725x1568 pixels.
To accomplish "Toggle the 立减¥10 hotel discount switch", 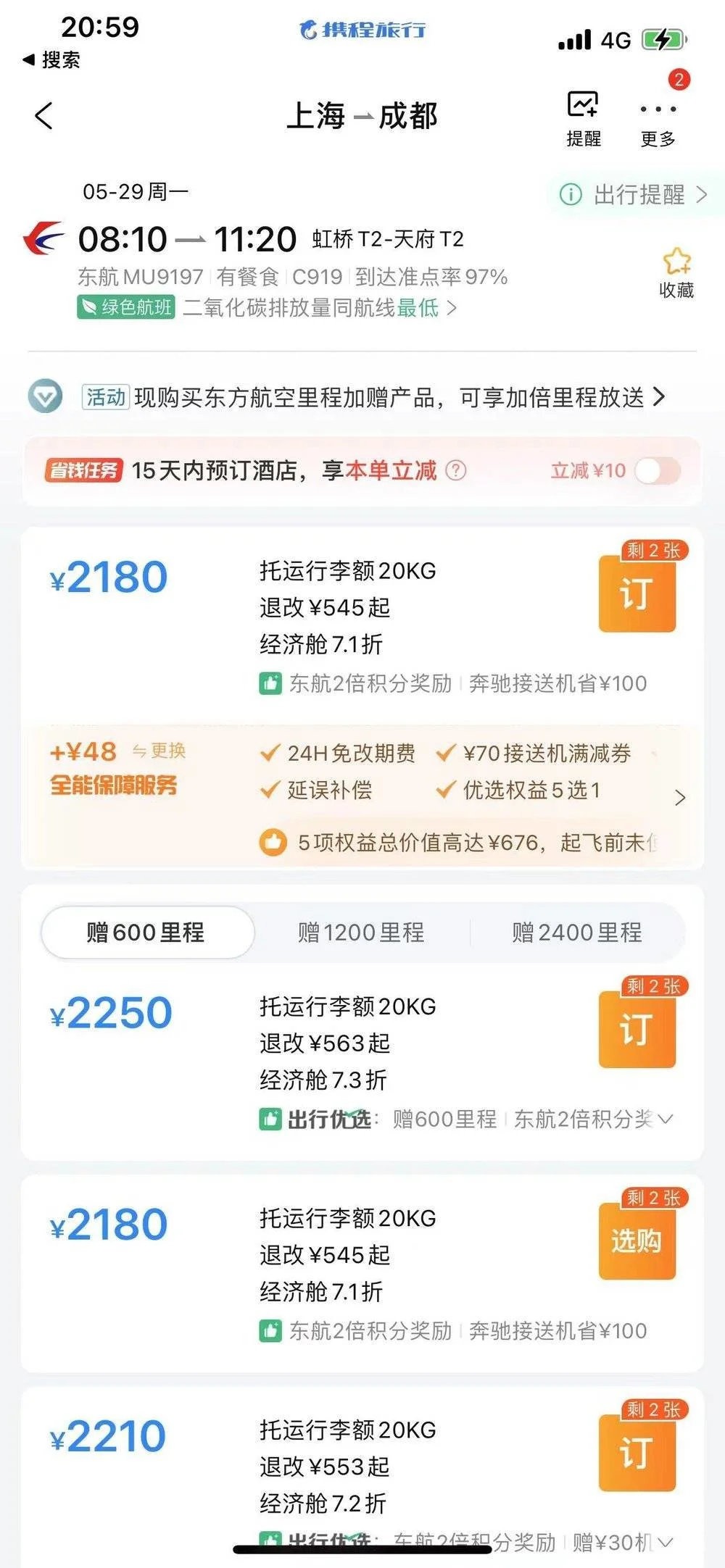I will click(x=657, y=471).
